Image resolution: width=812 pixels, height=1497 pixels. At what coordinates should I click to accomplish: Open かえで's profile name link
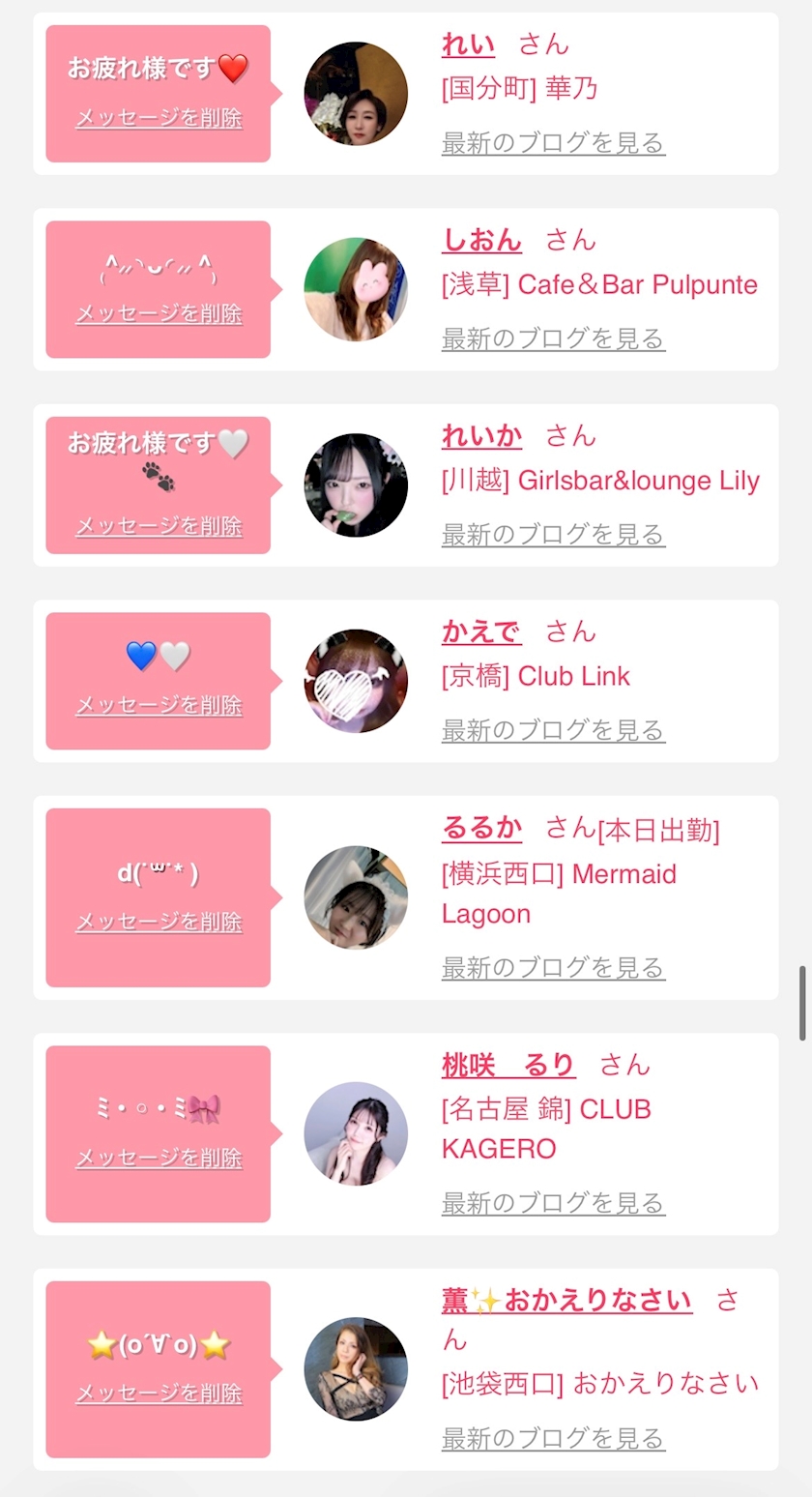[x=481, y=631]
